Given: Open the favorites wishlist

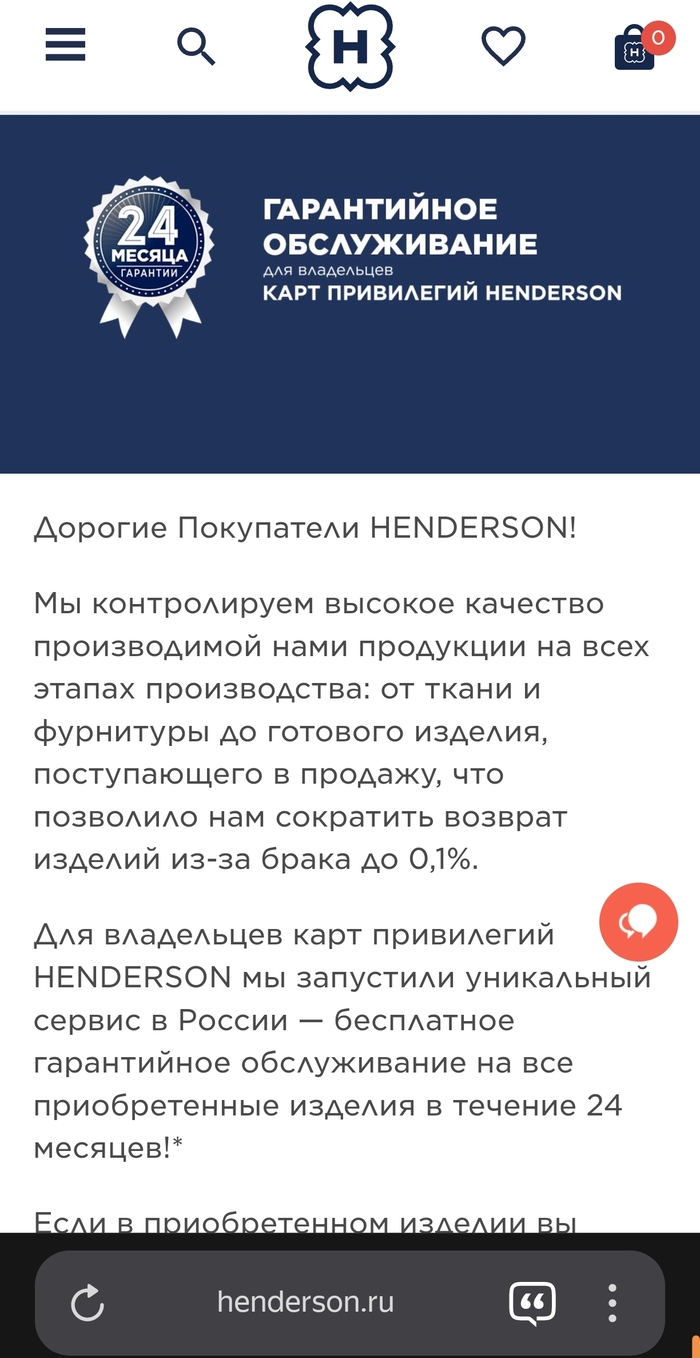Looking at the screenshot, I should tap(503, 46).
